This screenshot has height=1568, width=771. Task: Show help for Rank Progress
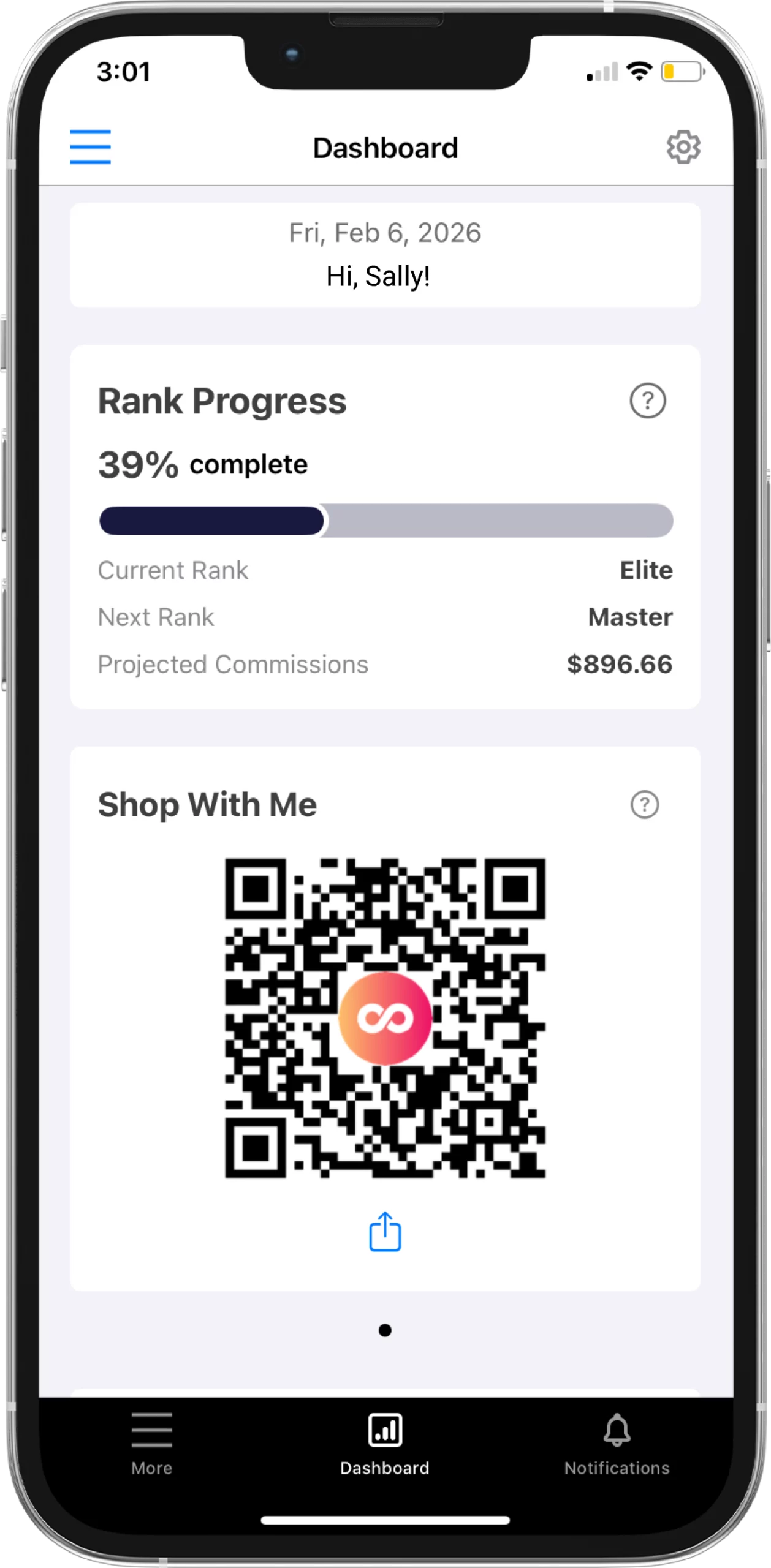[647, 401]
